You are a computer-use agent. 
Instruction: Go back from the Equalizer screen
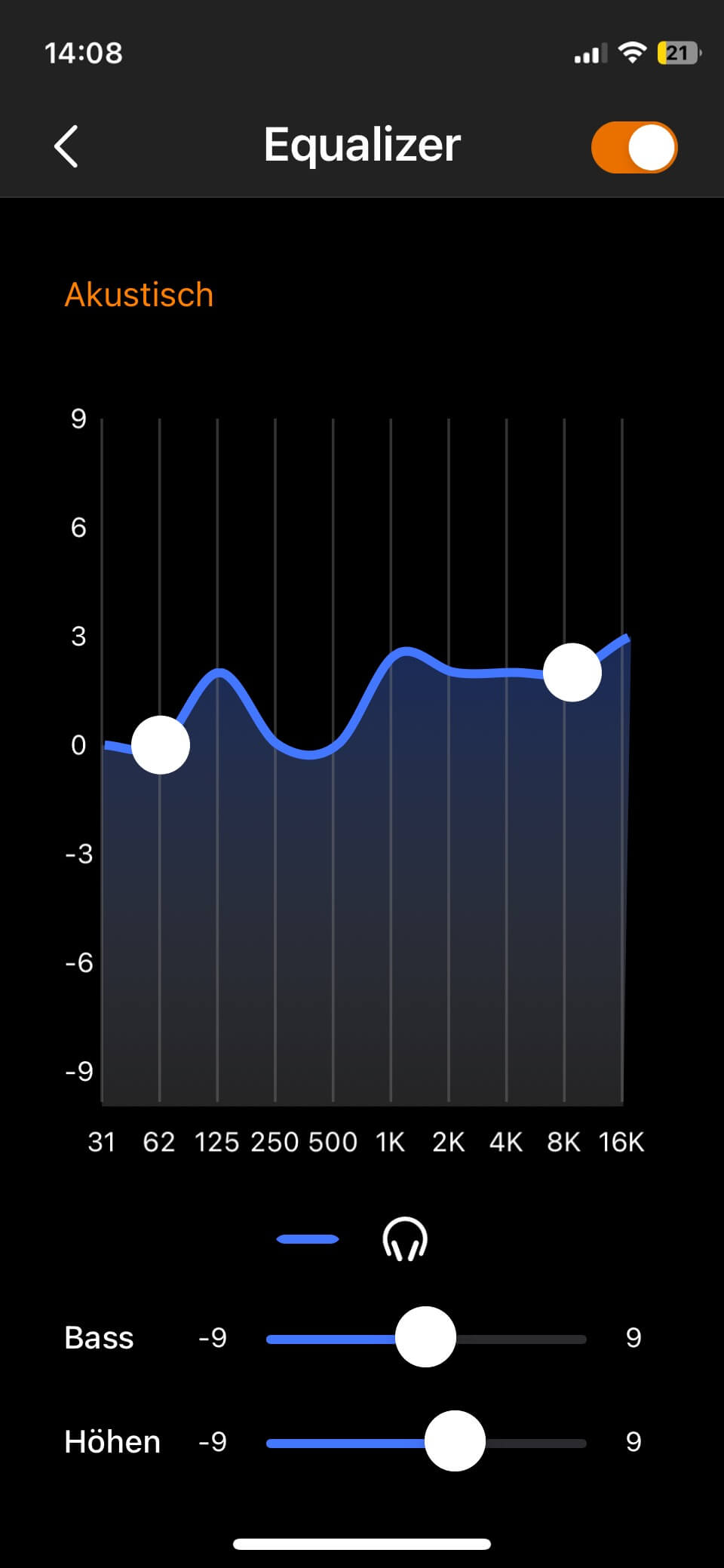tap(66, 146)
